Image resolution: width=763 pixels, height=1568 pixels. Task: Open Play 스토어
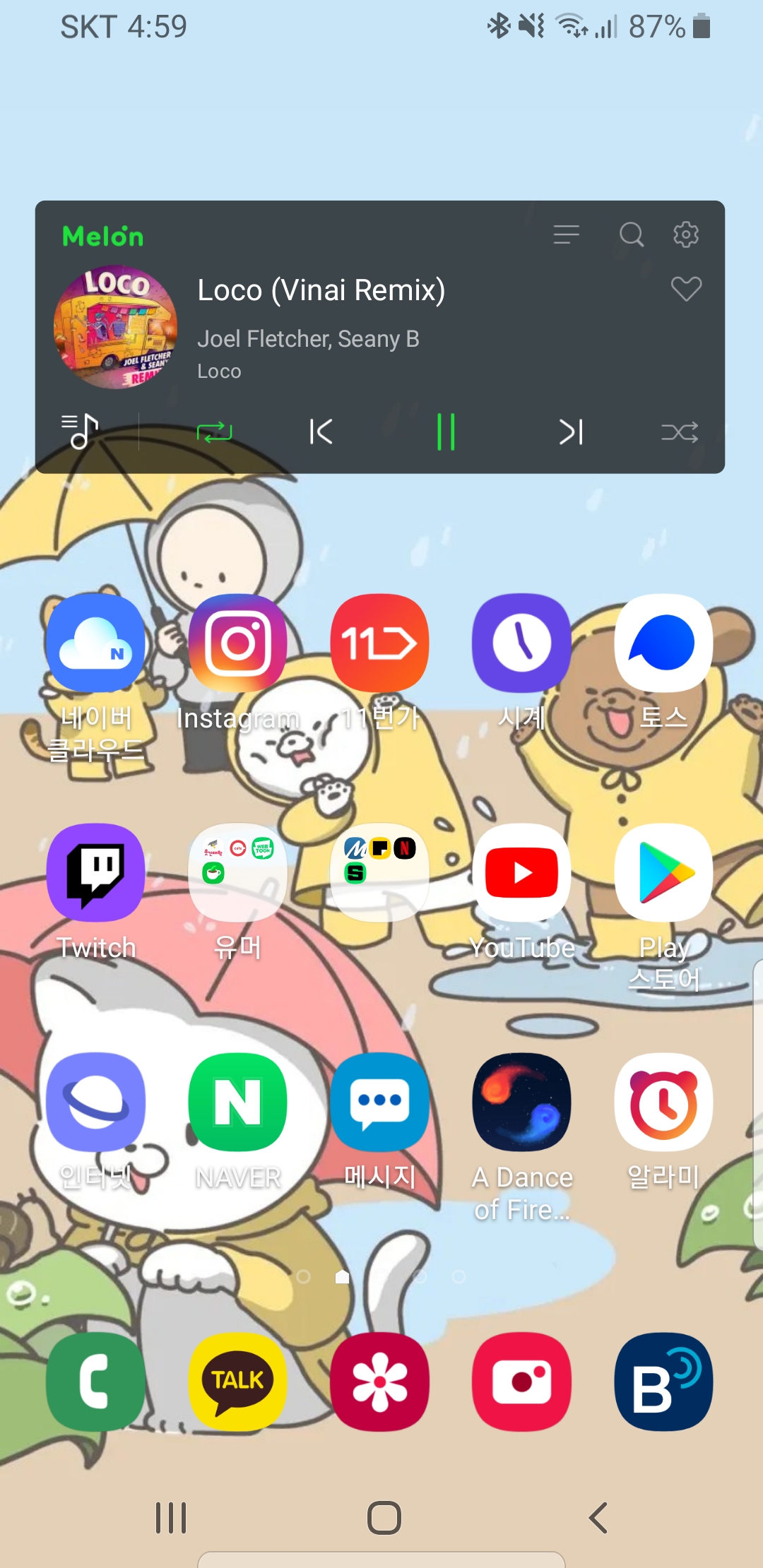coord(664,872)
